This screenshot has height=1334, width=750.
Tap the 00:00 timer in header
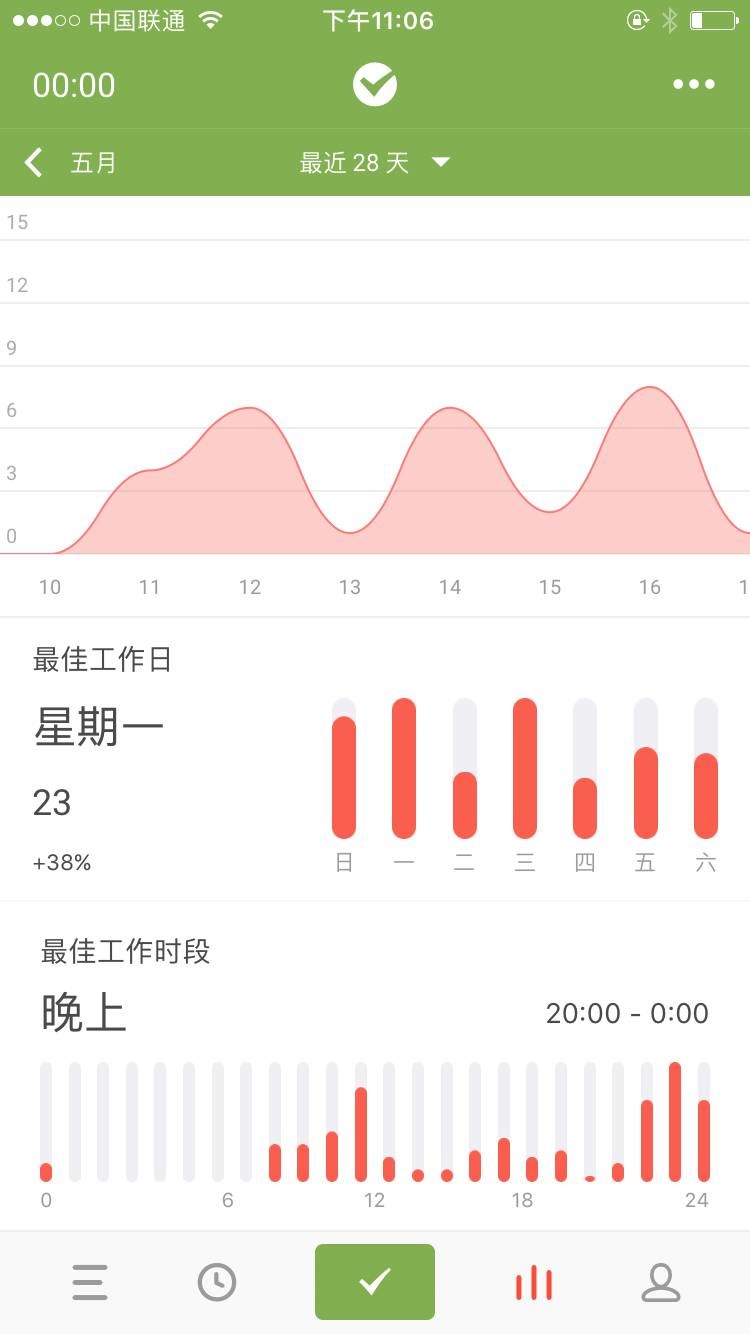(74, 85)
